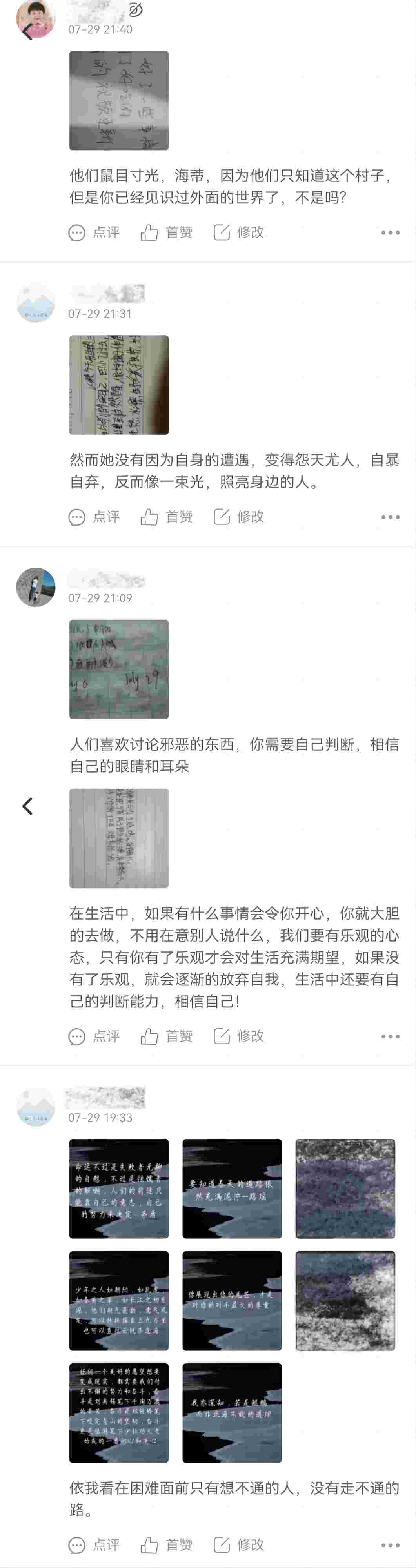Screen dimensions: 416x1568
Task: Open the first quote image in 19:33 post
Action: click(119, 1188)
